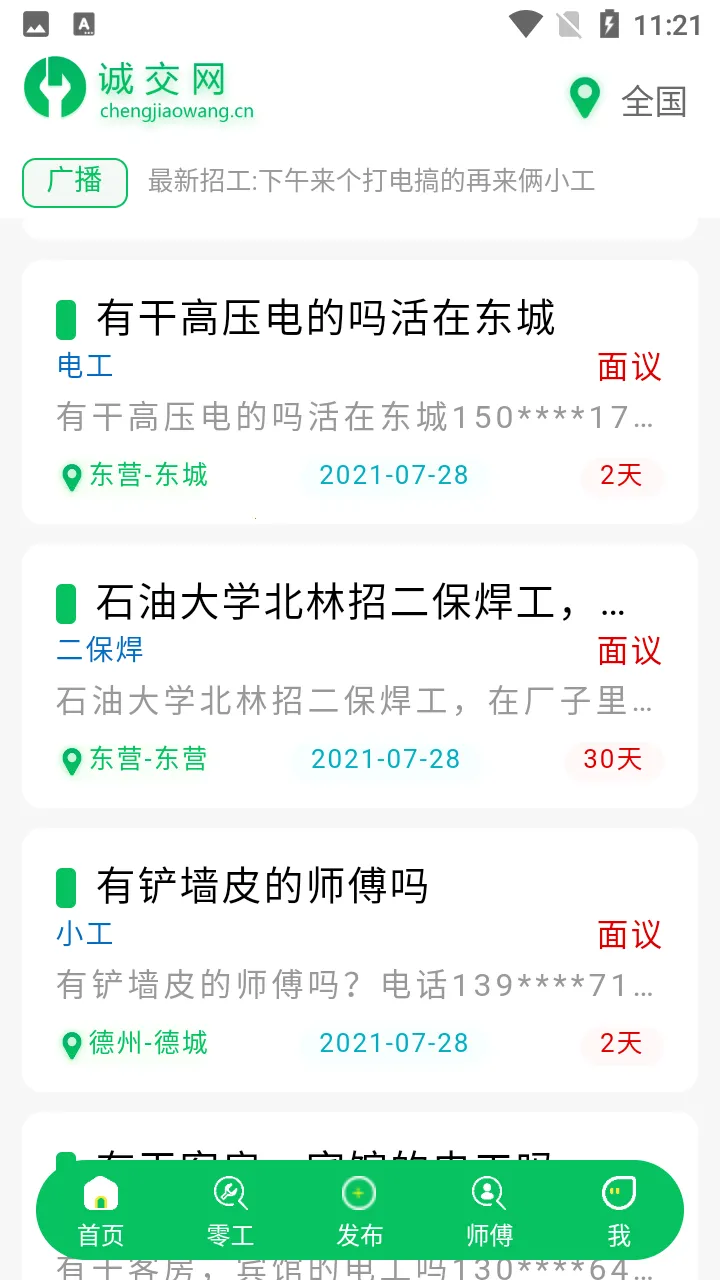720x1280 pixels.
Task: Open the 电工 category link
Action: [86, 366]
